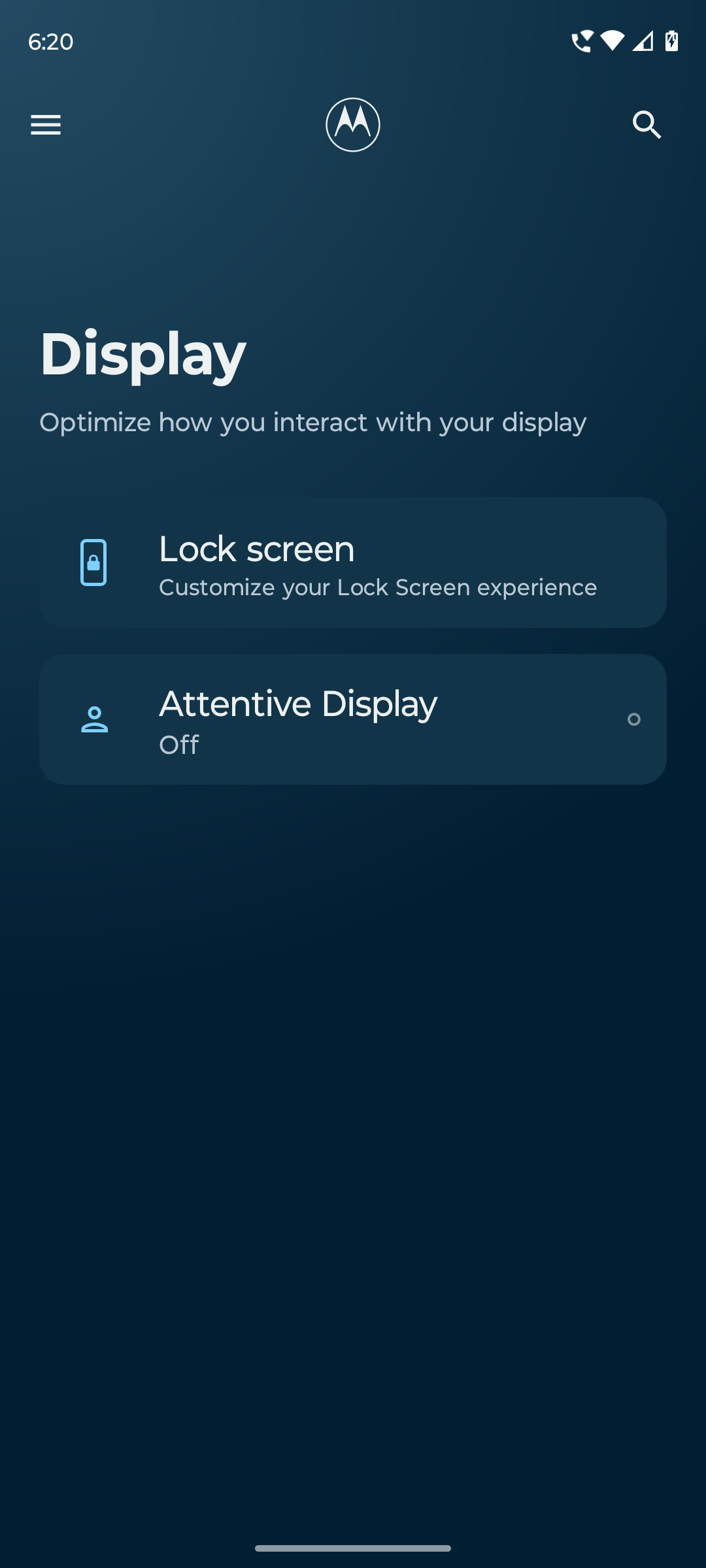This screenshot has height=1568, width=706.
Task: Open Lock screen customization settings
Action: tap(353, 563)
